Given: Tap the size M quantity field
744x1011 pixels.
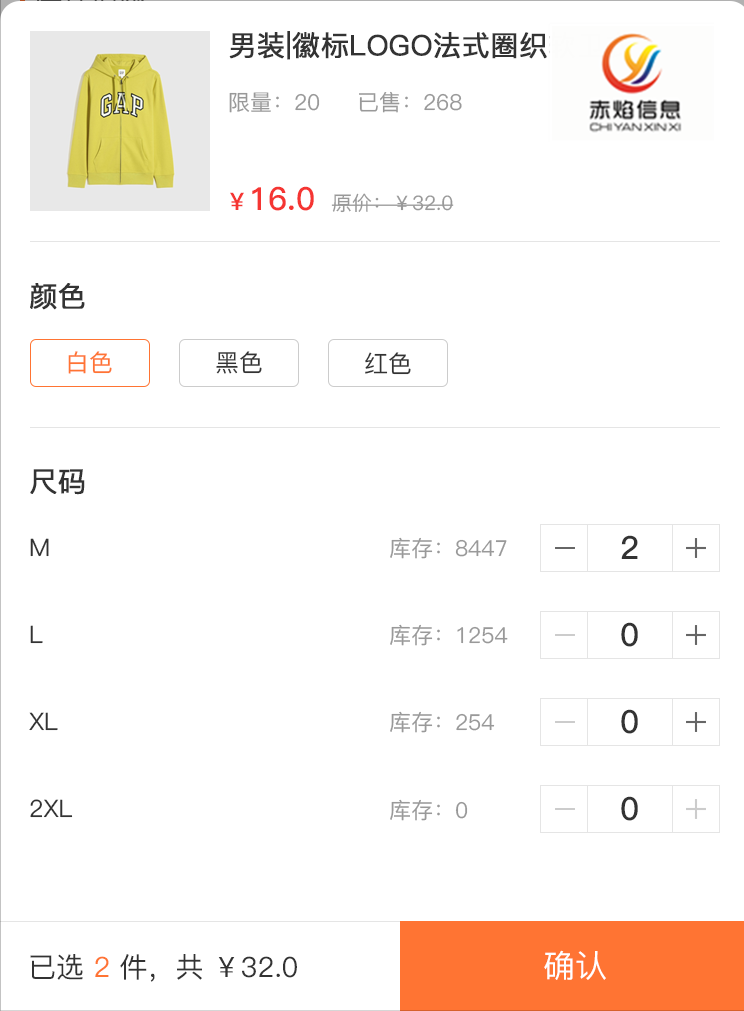Looking at the screenshot, I should coord(629,548).
